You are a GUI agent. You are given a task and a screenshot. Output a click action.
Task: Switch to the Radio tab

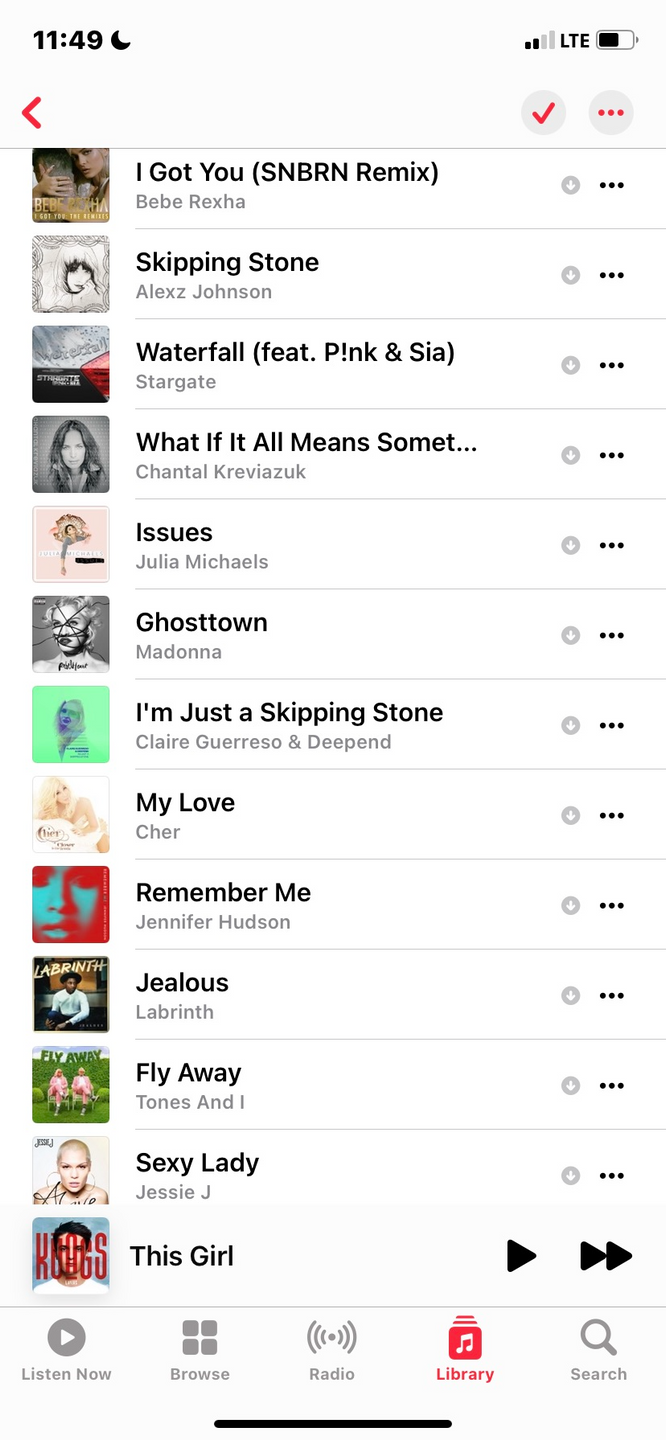332,1350
